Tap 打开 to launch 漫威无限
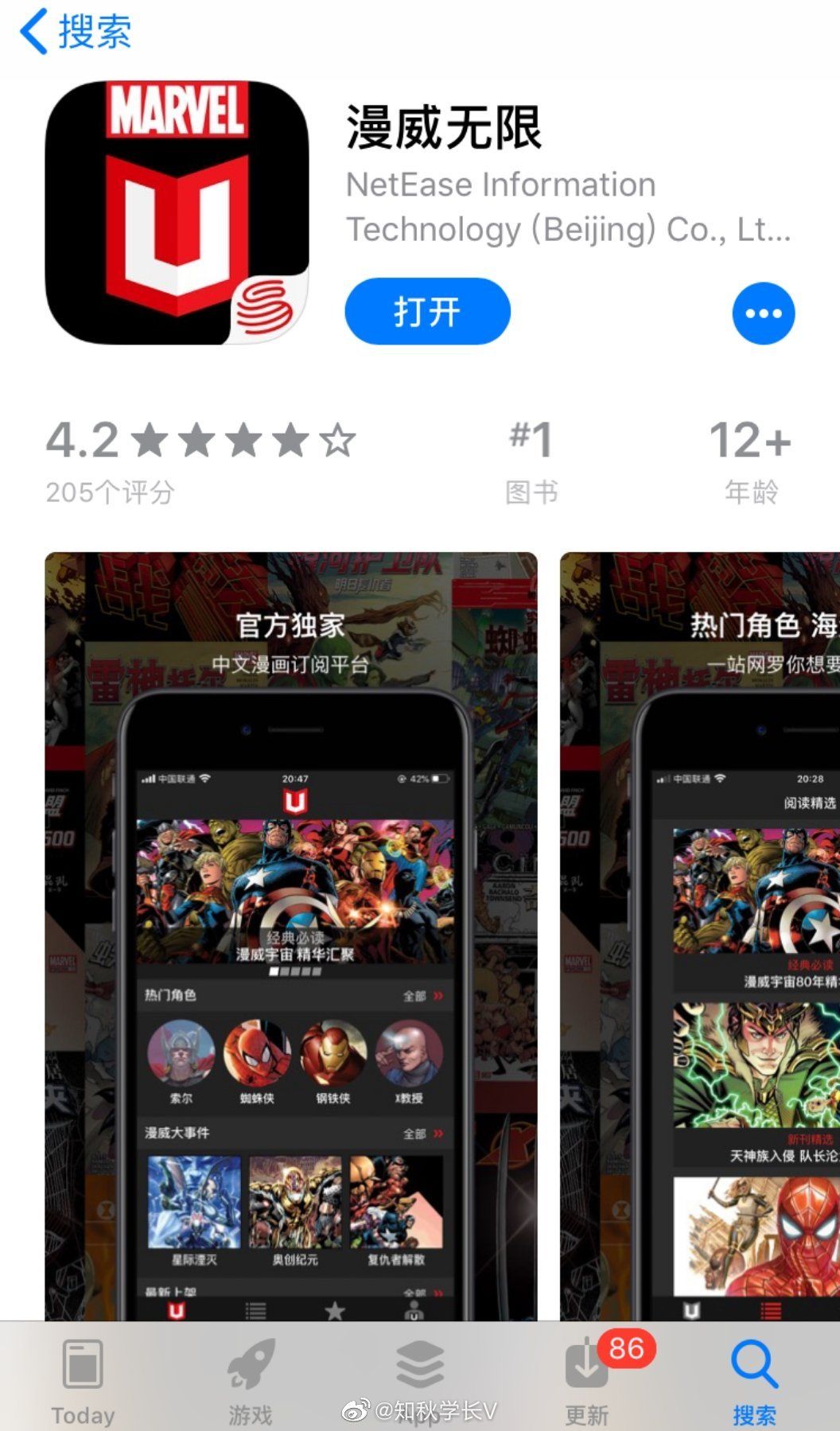The image size is (840, 1431). pos(427,311)
